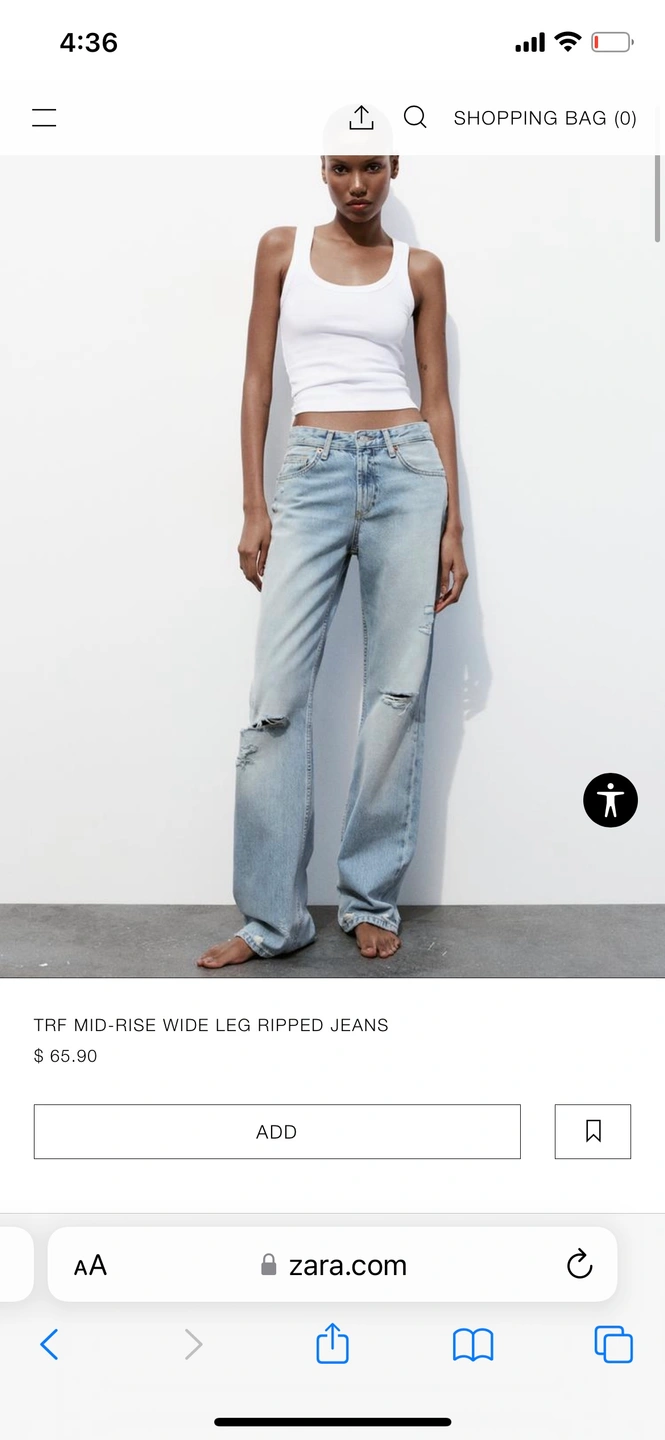Open Safari's AA reader settings

(90, 1265)
